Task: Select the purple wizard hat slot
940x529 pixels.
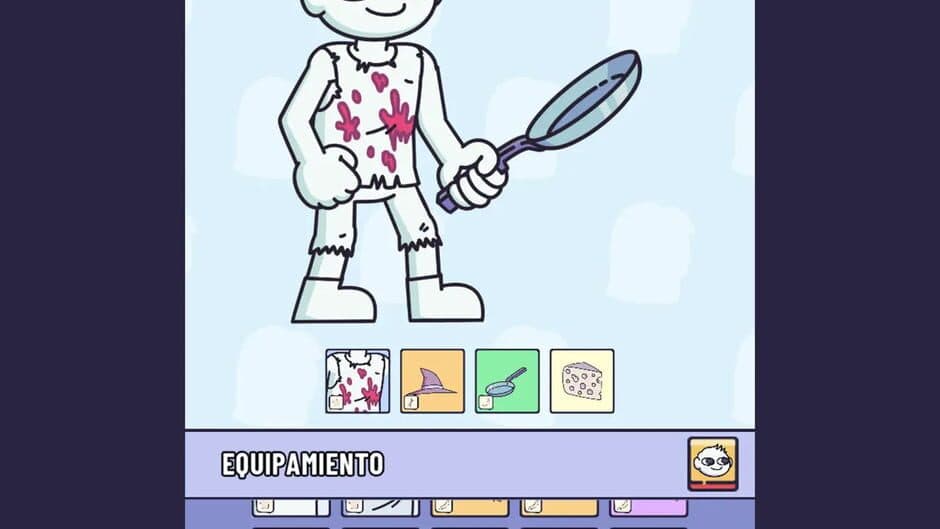Action: pyautogui.click(x=432, y=381)
